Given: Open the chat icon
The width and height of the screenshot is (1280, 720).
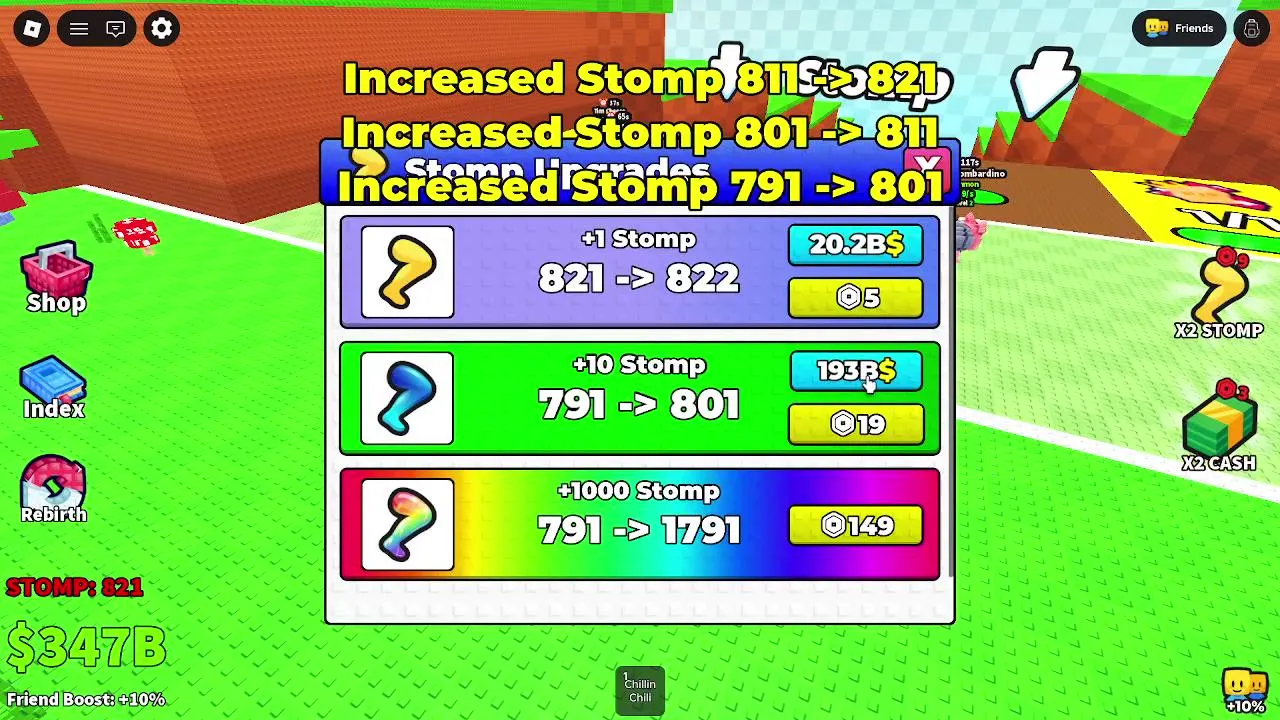Looking at the screenshot, I should (116, 28).
